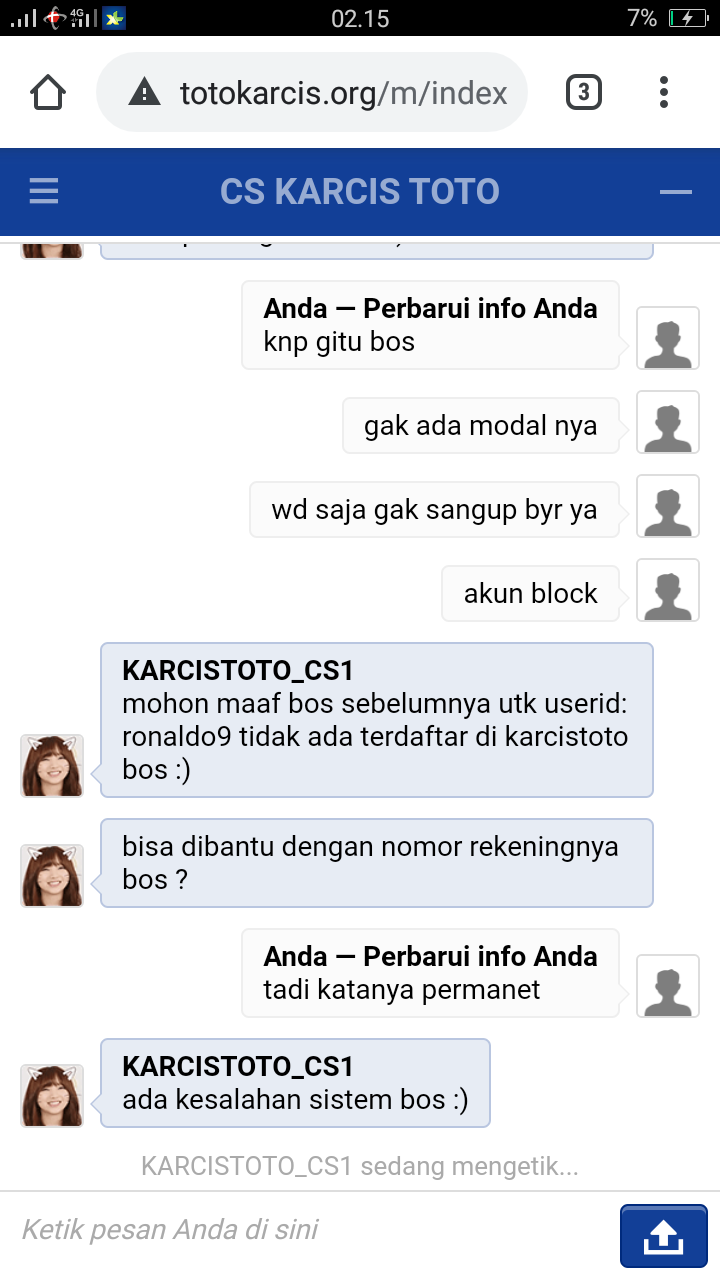This screenshot has height=1280, width=720.
Task: Open the chat hamburger menu
Action: (44, 191)
